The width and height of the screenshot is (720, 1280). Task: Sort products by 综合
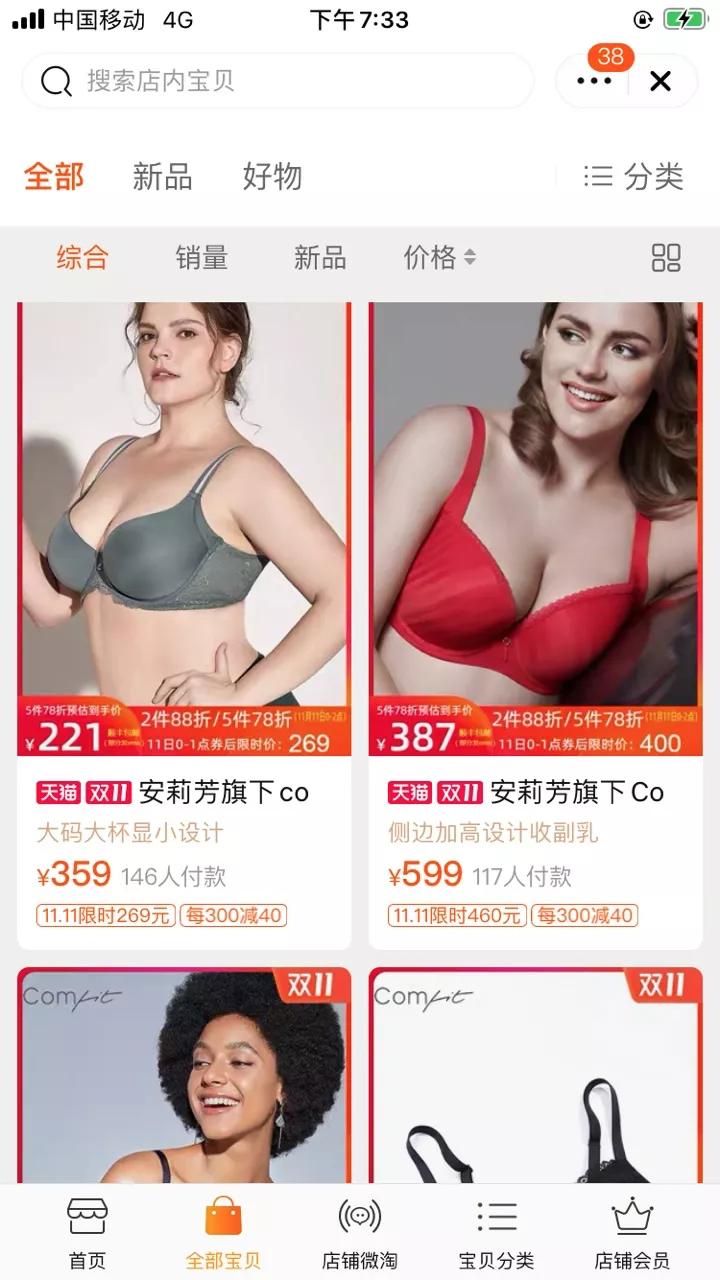(82, 257)
